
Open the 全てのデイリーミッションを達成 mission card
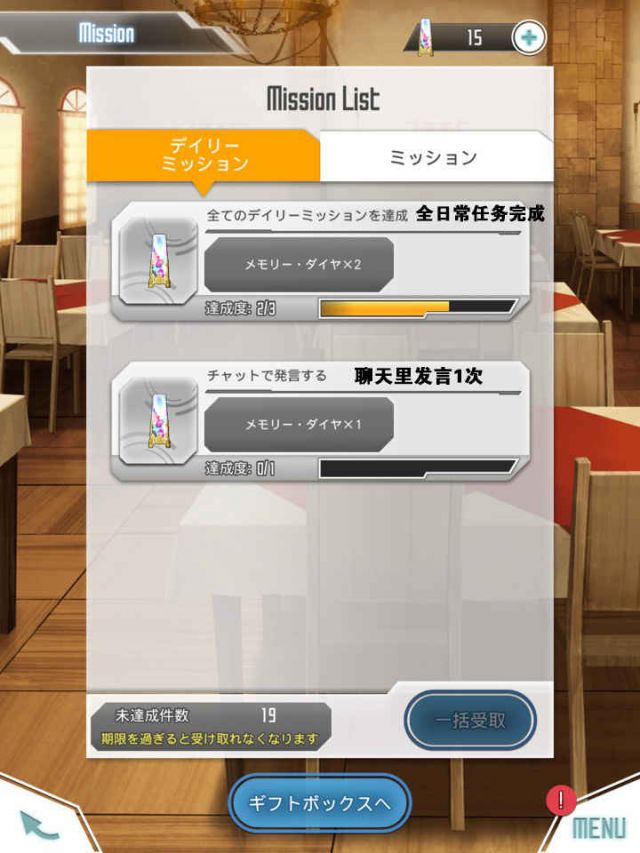(x=319, y=262)
